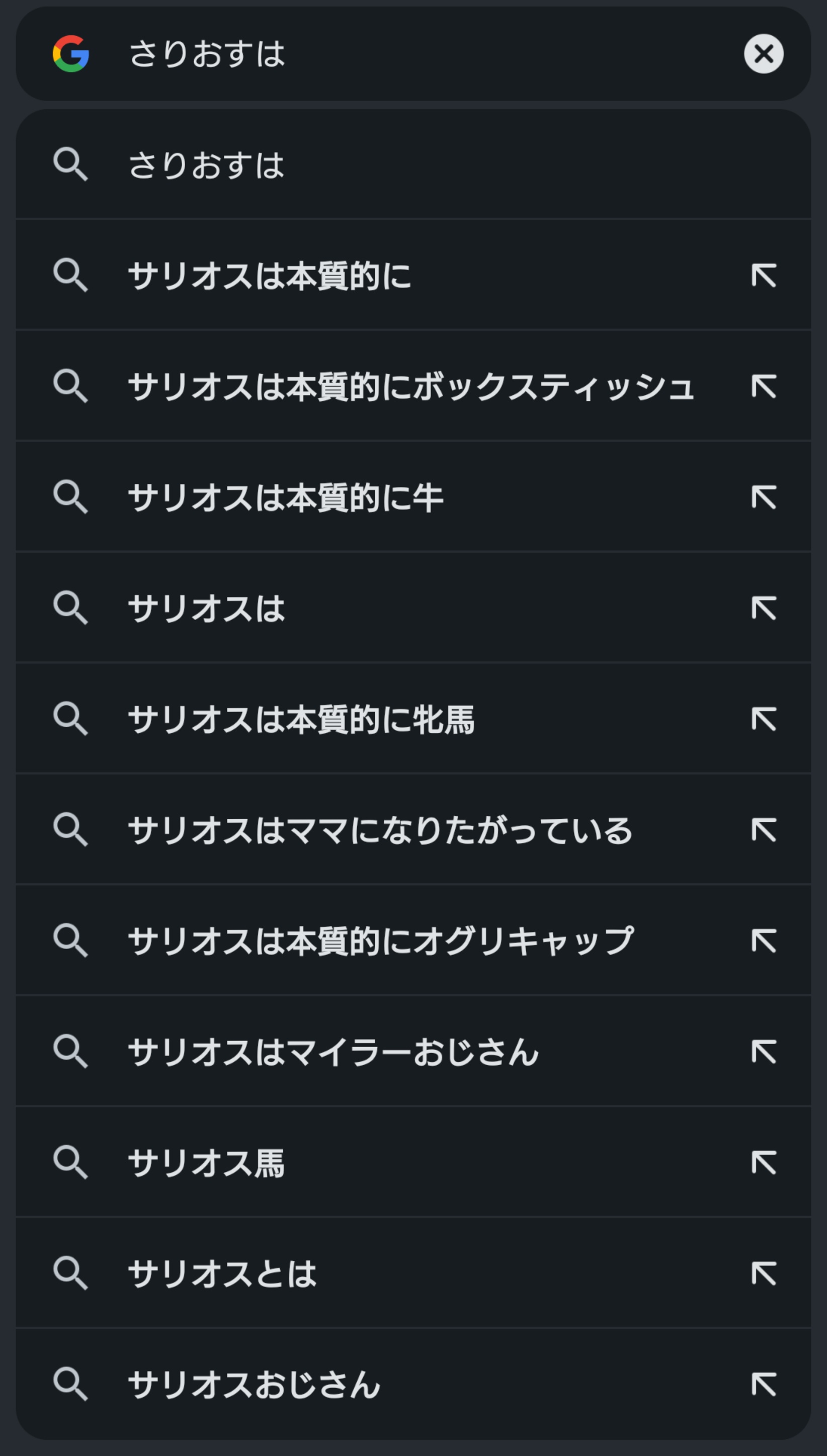Select the hiragana suggestion さりおすは
This screenshot has width=827, height=1456.
[413, 164]
